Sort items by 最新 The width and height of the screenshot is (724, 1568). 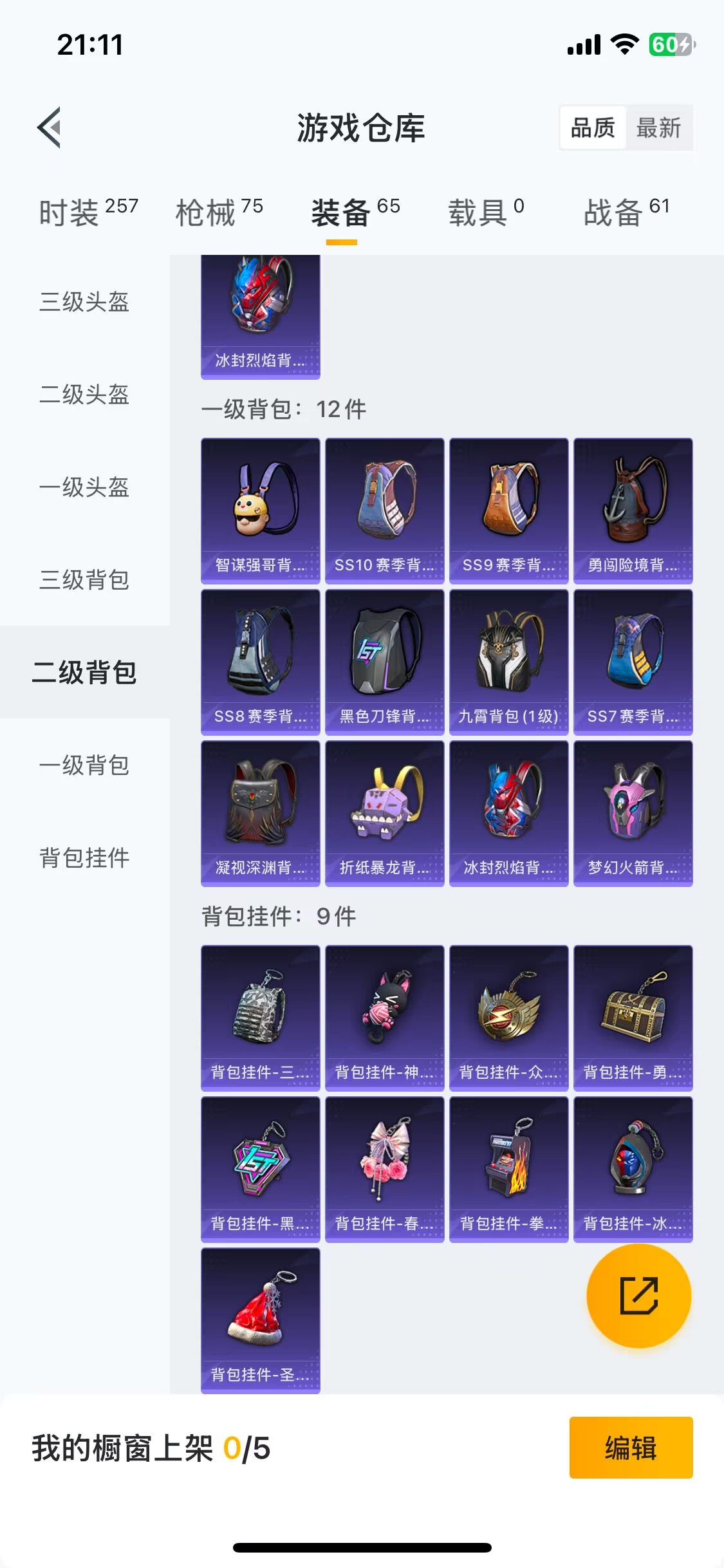(658, 127)
